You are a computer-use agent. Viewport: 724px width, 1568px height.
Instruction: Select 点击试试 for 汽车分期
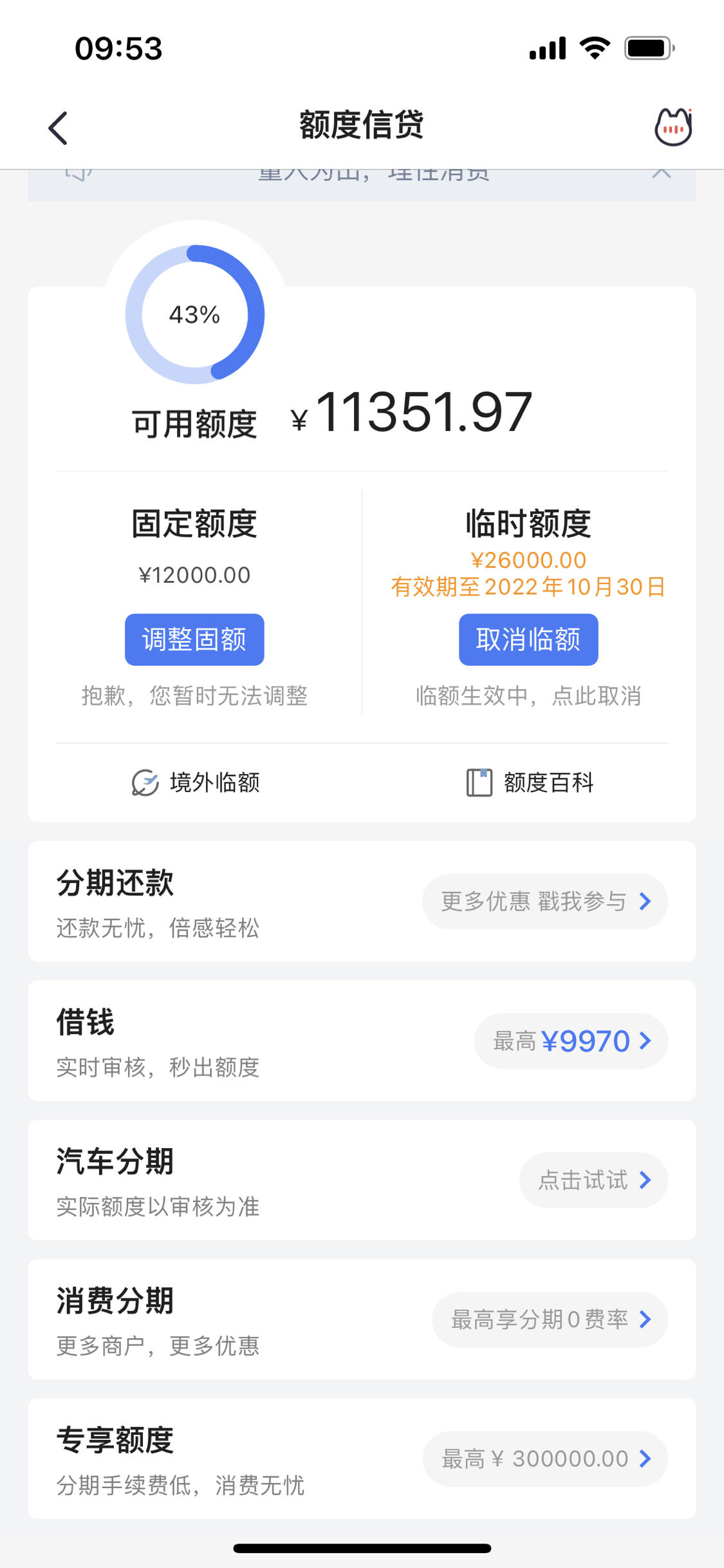(593, 1180)
